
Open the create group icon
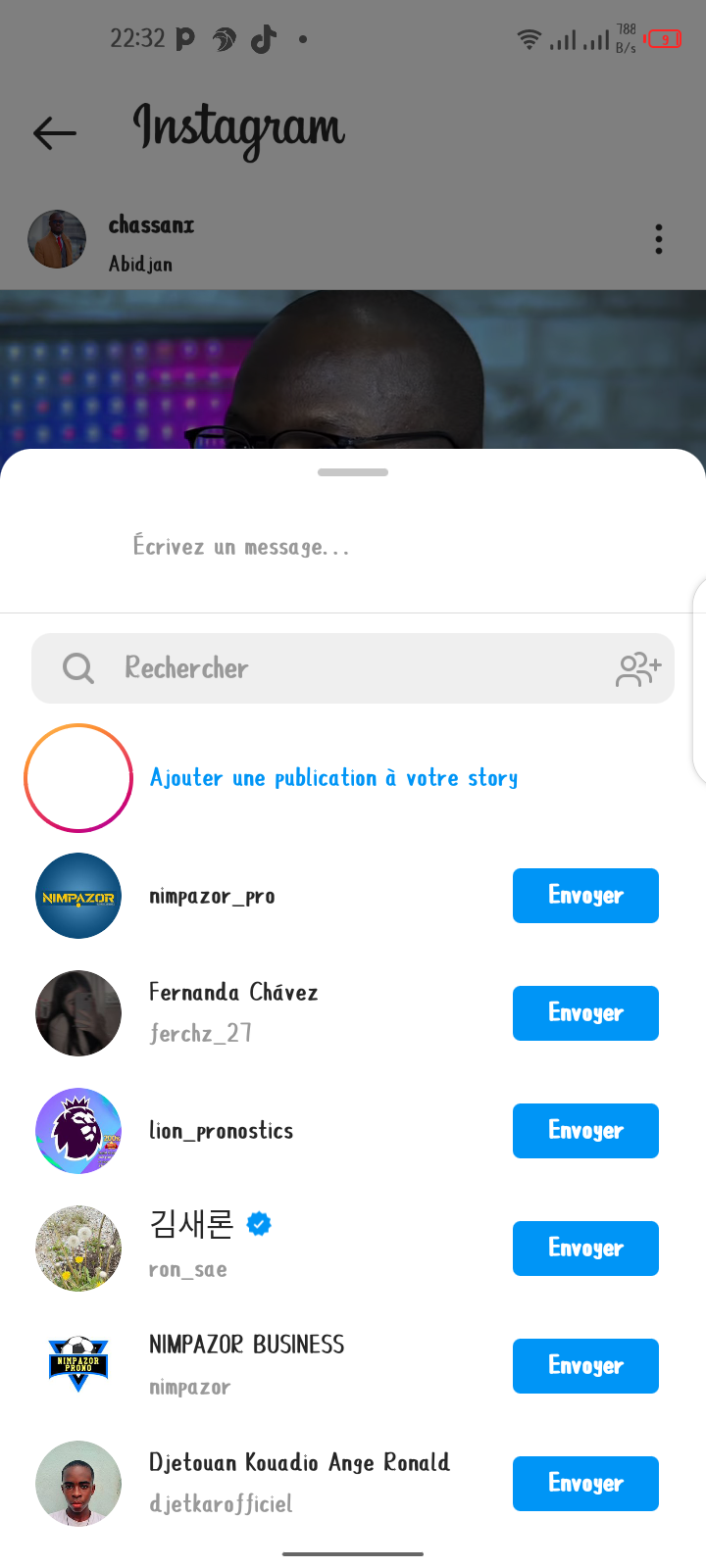point(638,669)
